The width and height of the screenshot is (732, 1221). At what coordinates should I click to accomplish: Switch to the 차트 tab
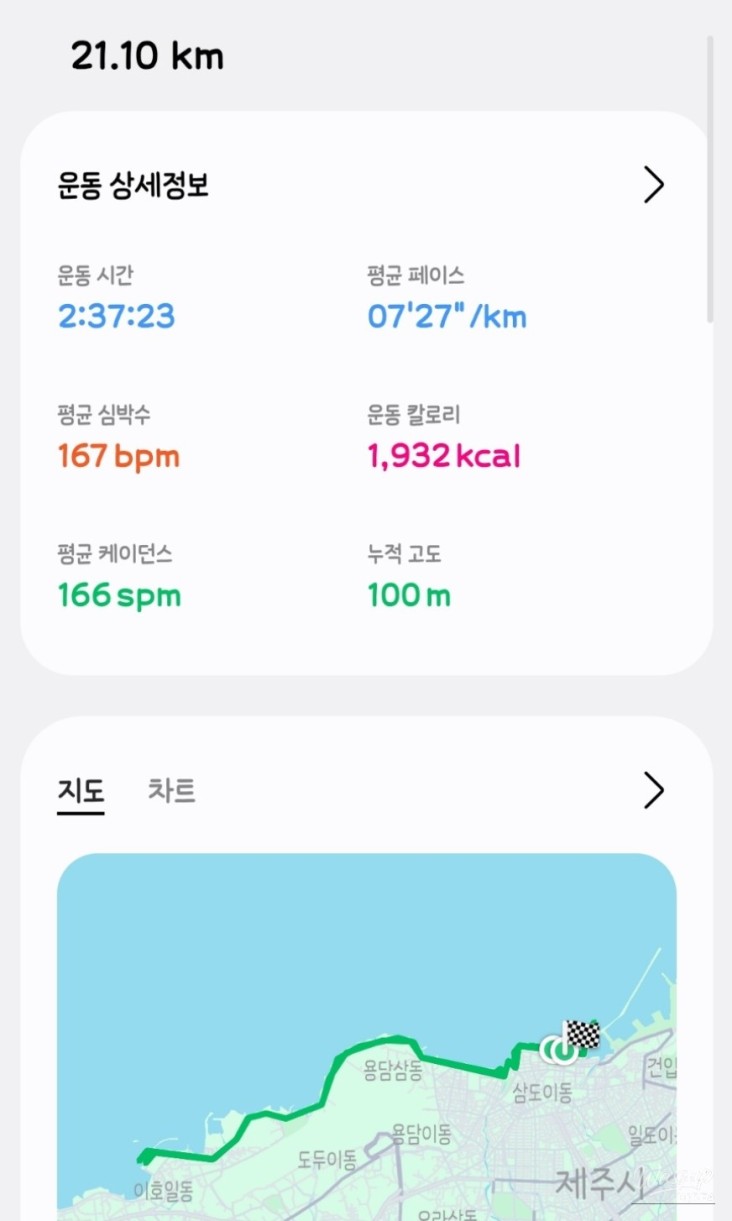click(x=172, y=791)
